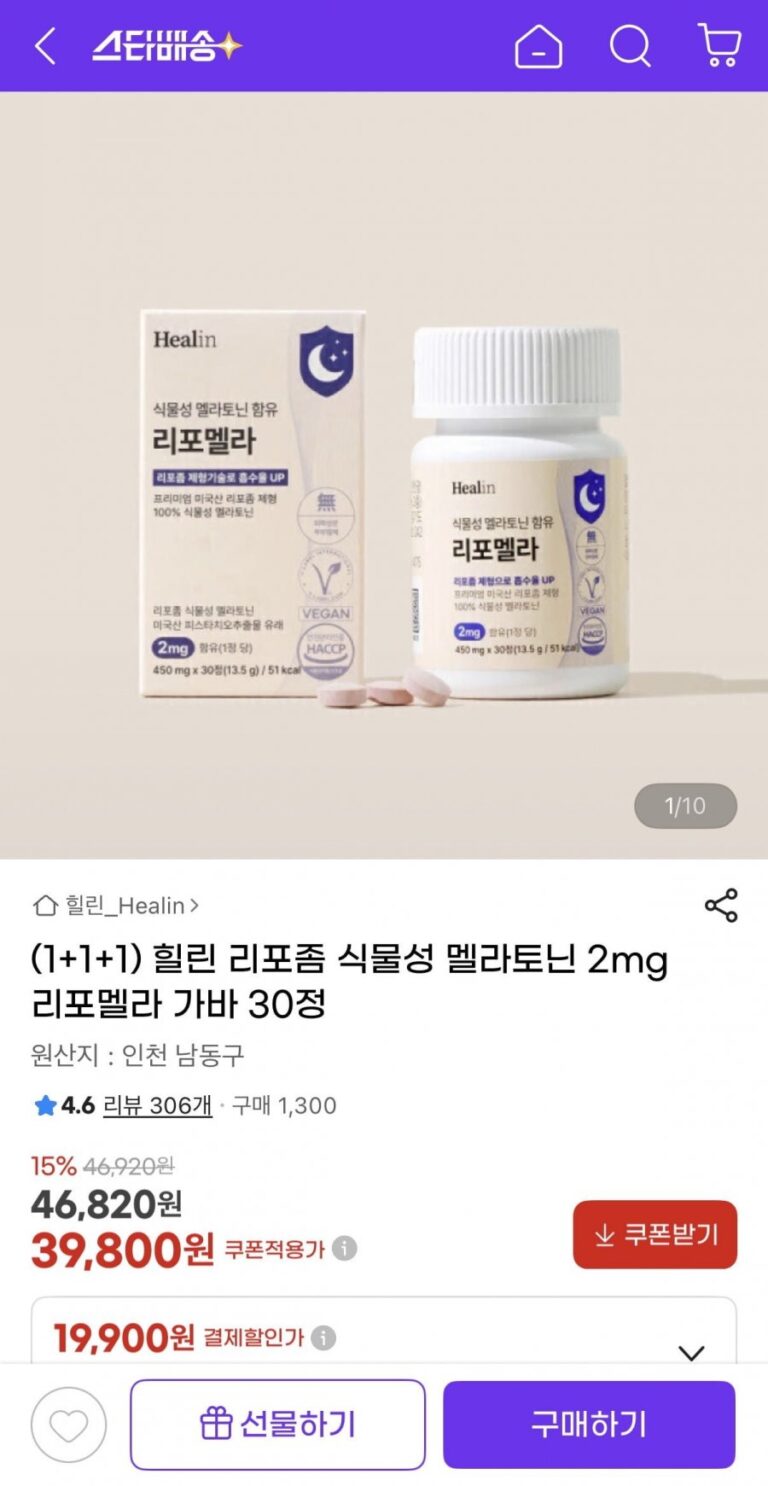This screenshot has width=768, height=1486.
Task: Tap 선물하기 to send as gift
Action: [278, 1425]
